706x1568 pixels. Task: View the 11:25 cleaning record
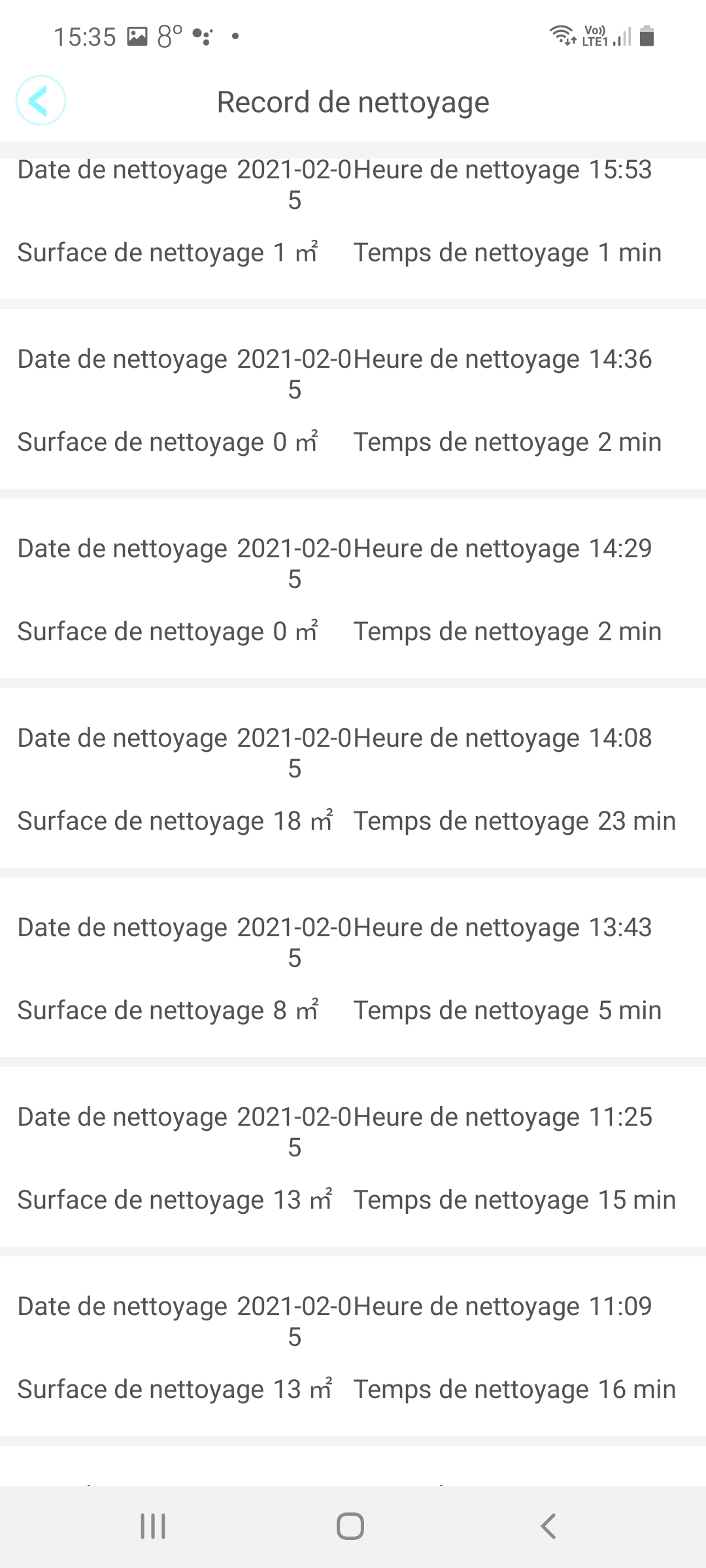pos(353,1158)
